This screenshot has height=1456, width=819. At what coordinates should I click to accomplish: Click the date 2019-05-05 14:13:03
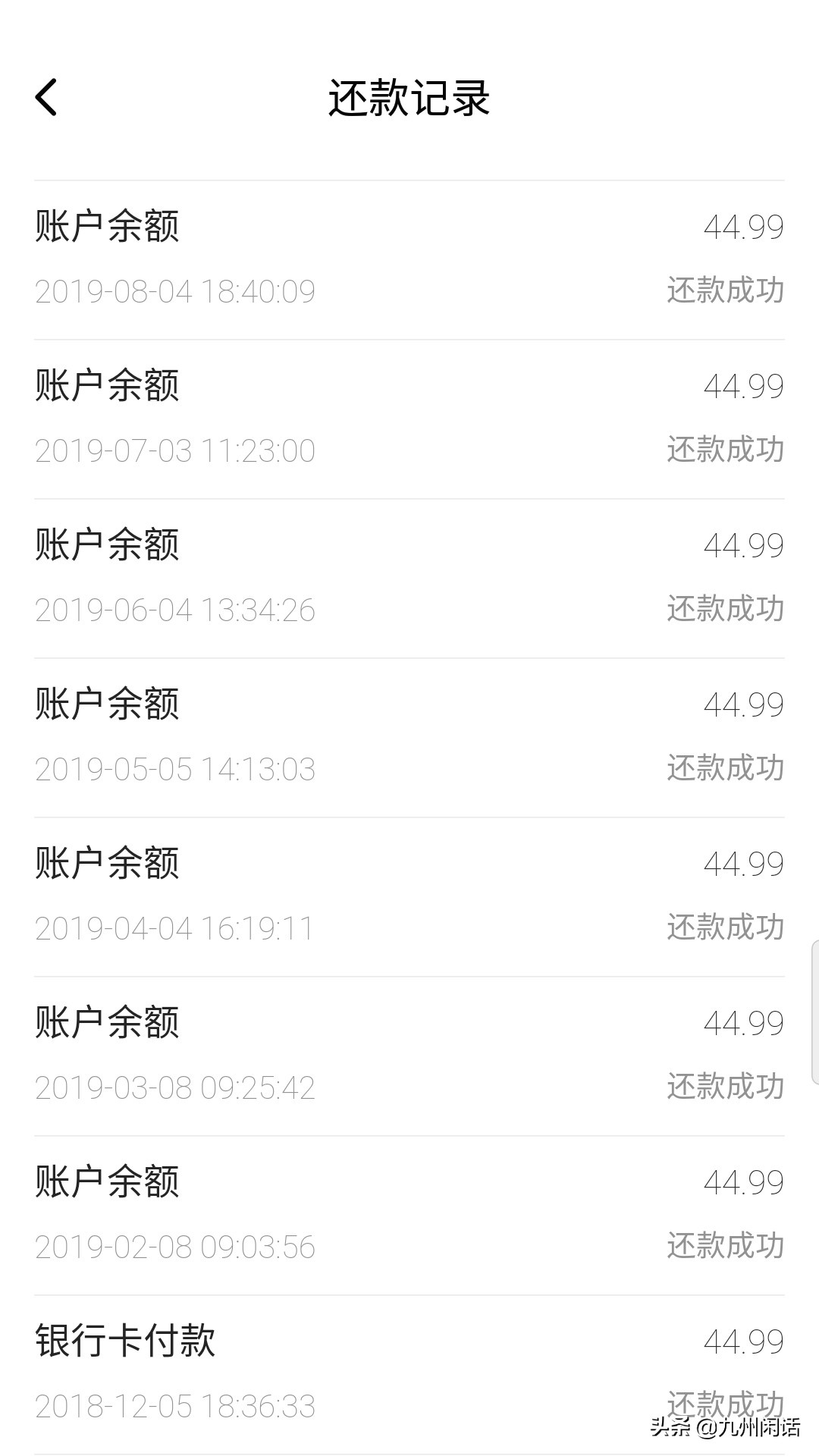[174, 768]
